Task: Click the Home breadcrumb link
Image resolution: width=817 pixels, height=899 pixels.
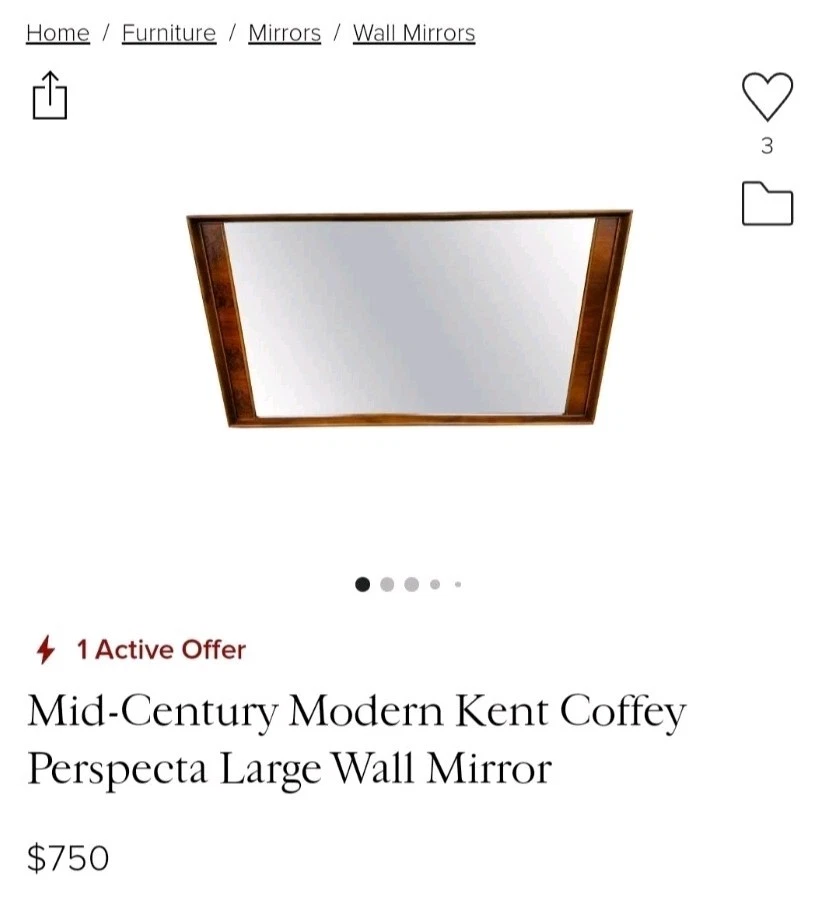Action: pyautogui.click(x=56, y=32)
